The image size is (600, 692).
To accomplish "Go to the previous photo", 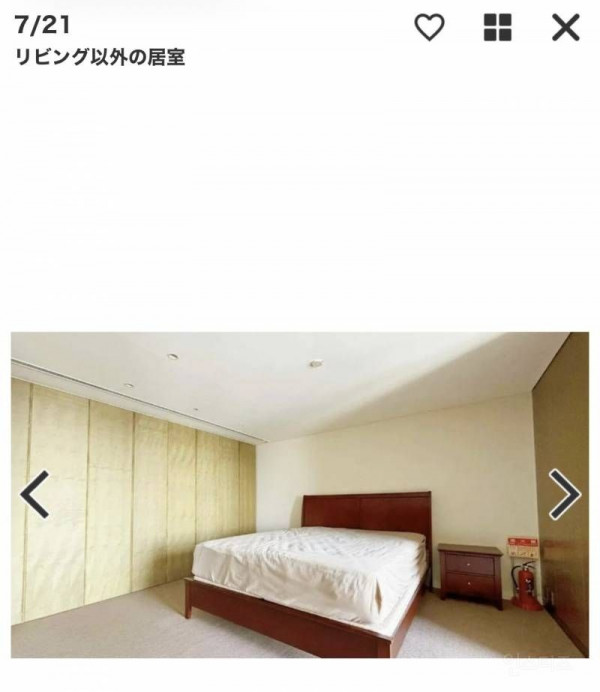I will (x=35, y=494).
